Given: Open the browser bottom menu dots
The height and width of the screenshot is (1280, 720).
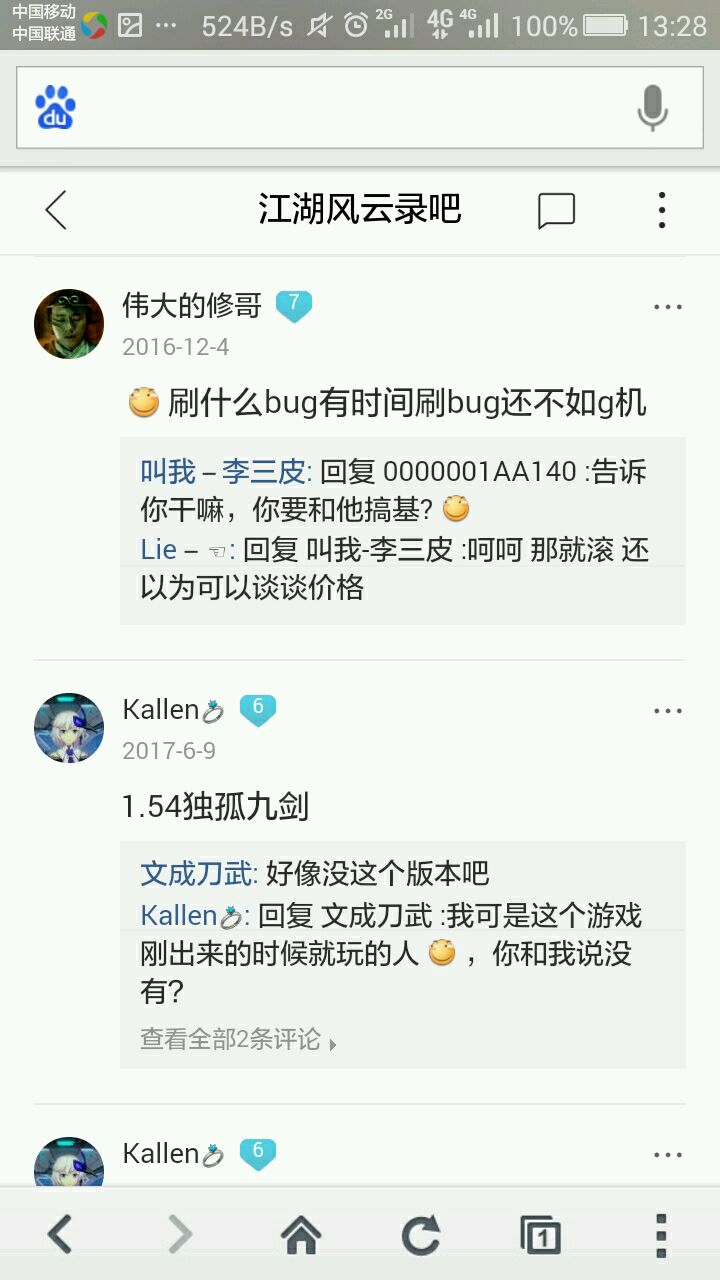Looking at the screenshot, I should point(661,1234).
